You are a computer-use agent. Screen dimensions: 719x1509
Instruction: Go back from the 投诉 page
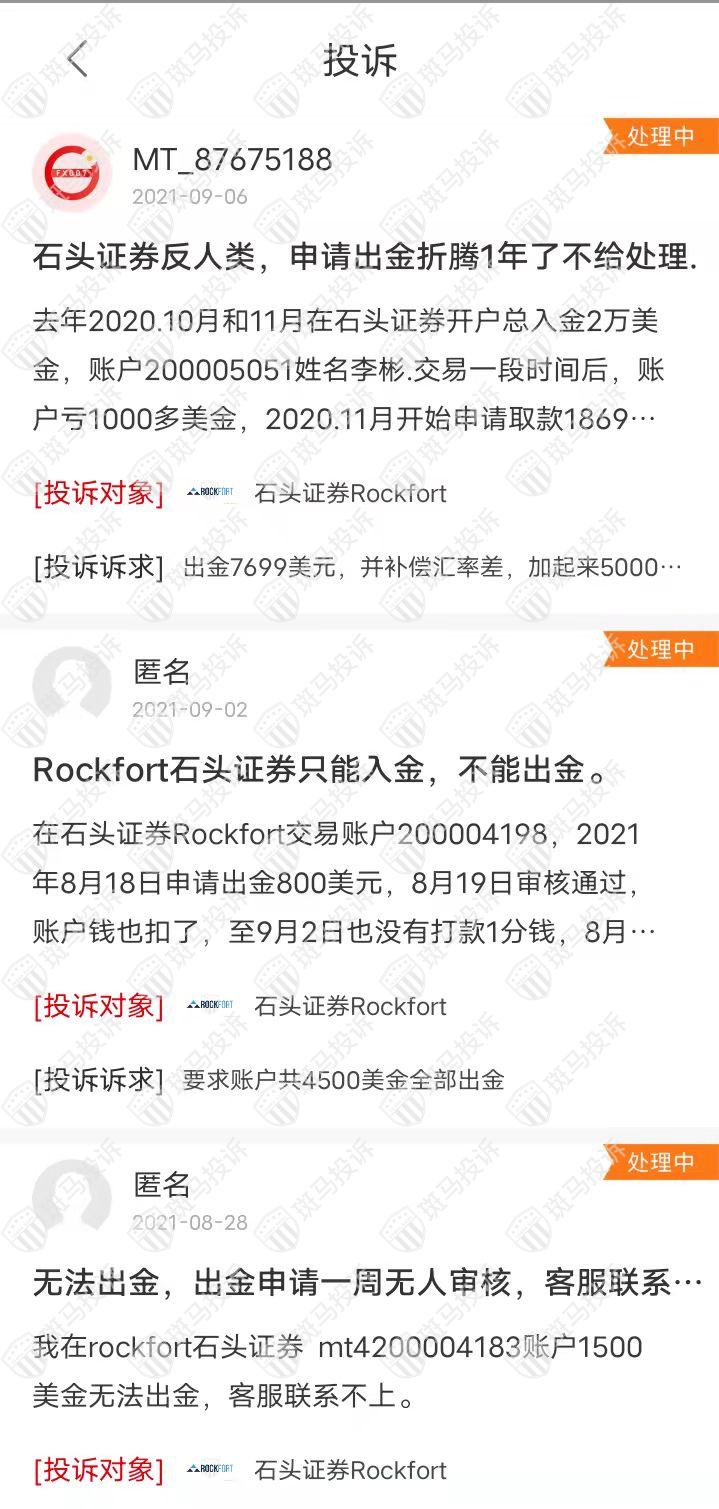click(78, 59)
